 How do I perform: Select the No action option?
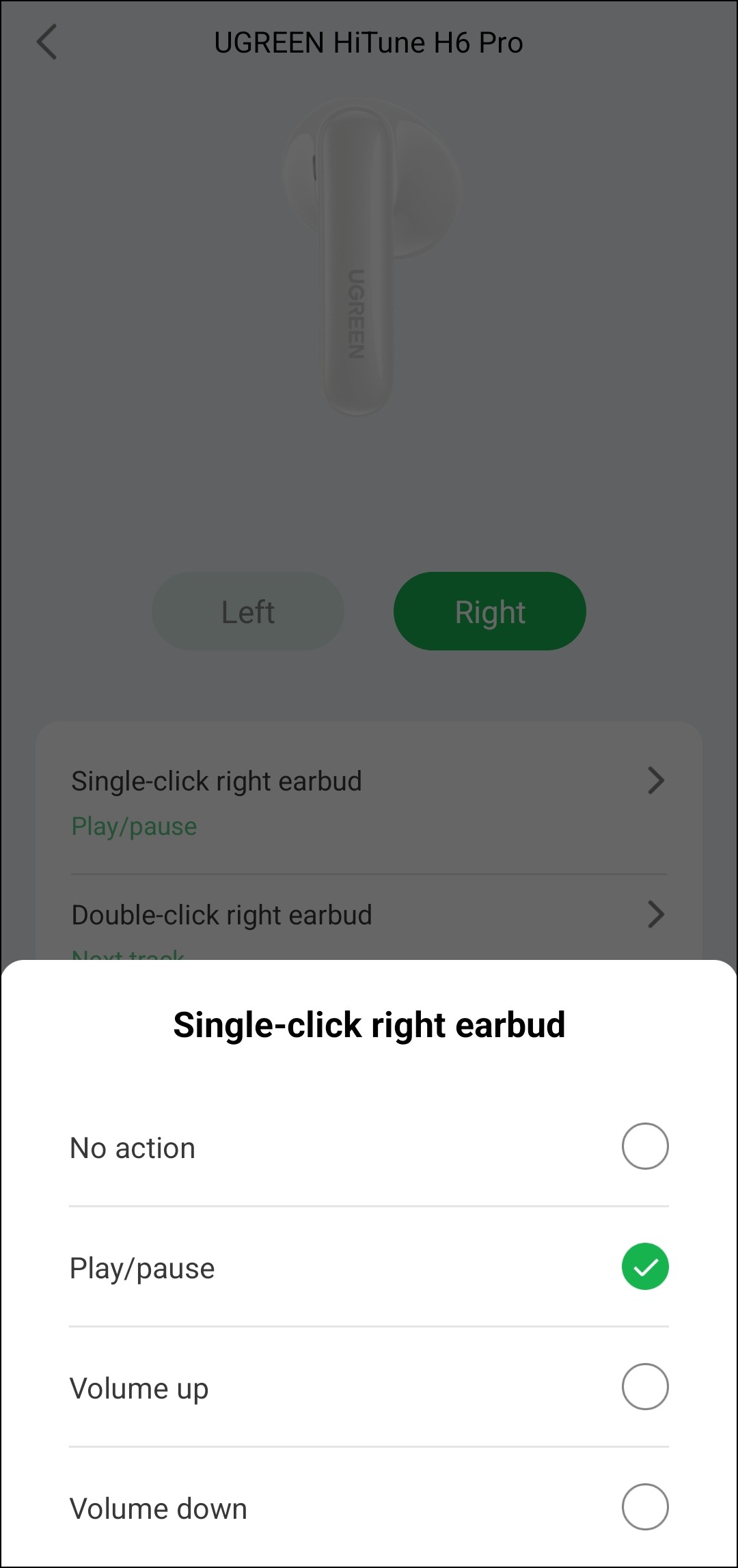pyautogui.click(x=644, y=1146)
